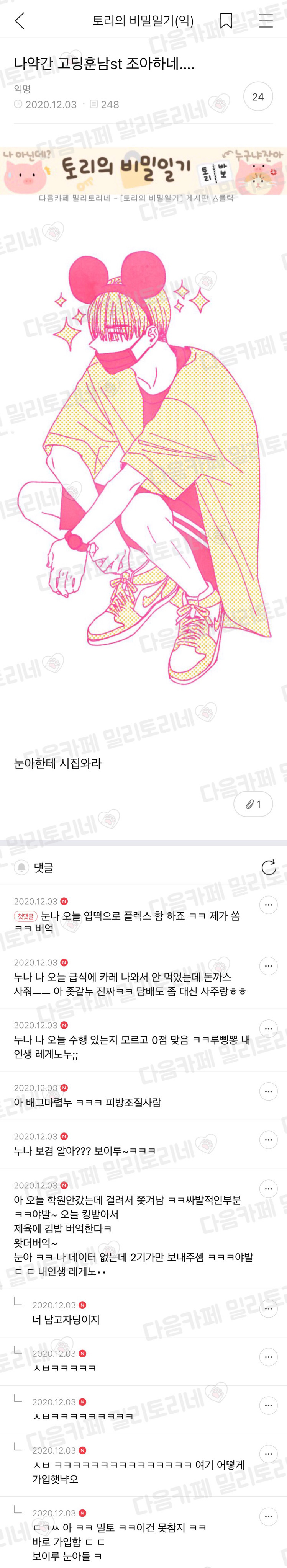Open the 24 comments count button
The height and width of the screenshot is (1568, 287).
(258, 97)
